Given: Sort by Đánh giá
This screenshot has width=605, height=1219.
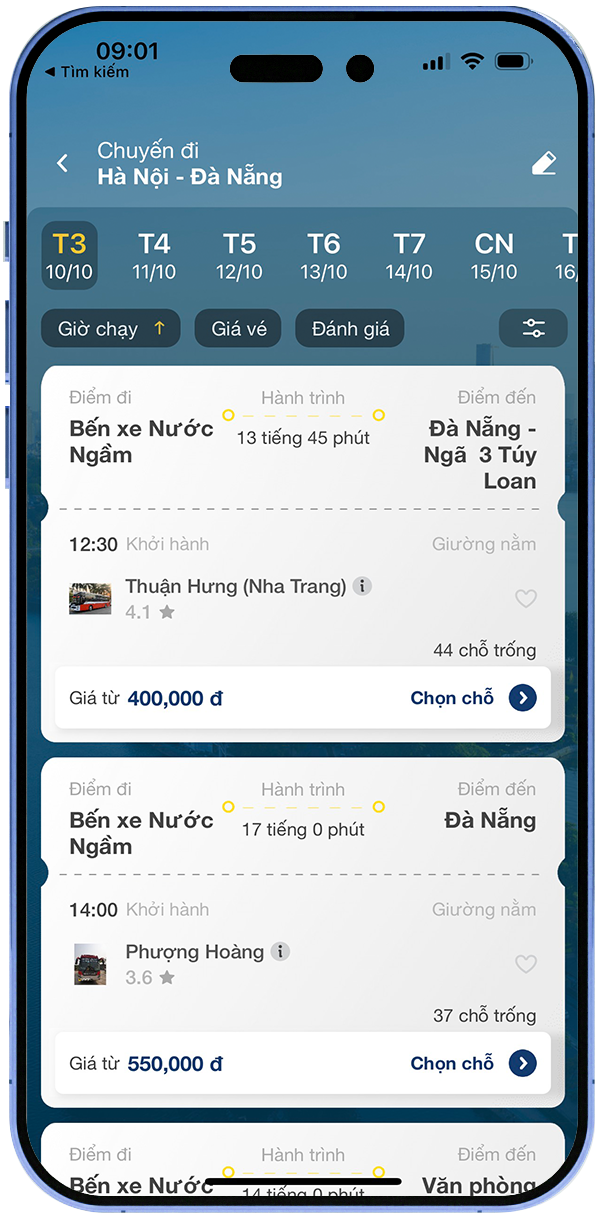Looking at the screenshot, I should 349,329.
